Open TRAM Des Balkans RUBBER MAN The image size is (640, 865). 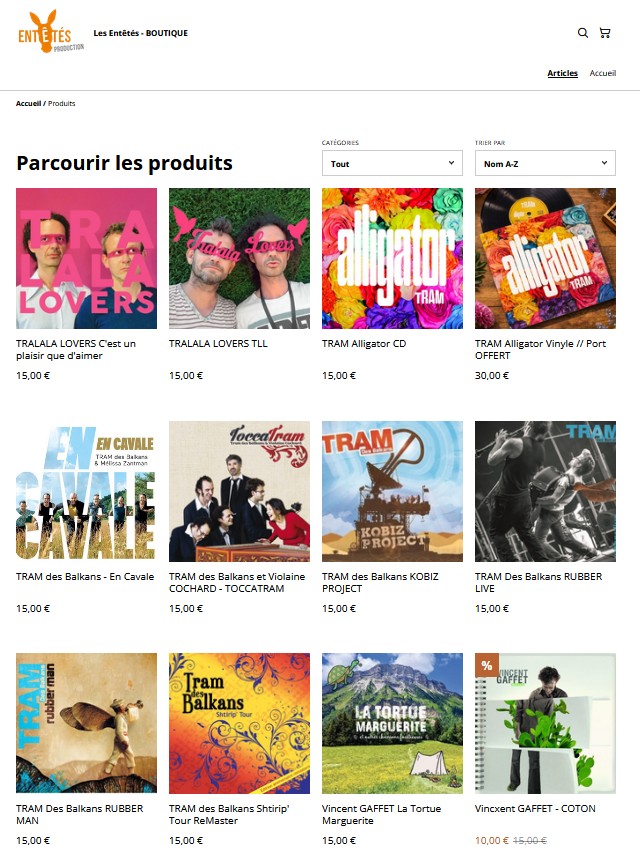click(x=86, y=723)
